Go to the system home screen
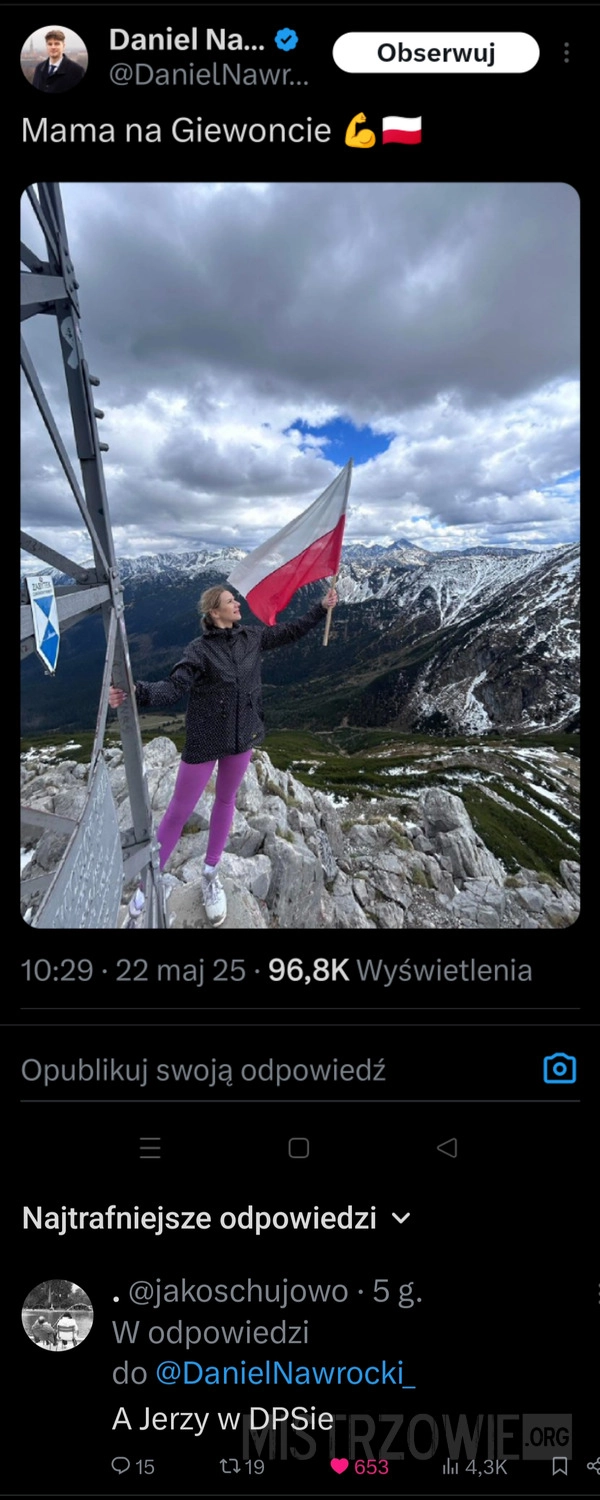Viewport: 600px width, 1500px height. (x=298, y=1148)
